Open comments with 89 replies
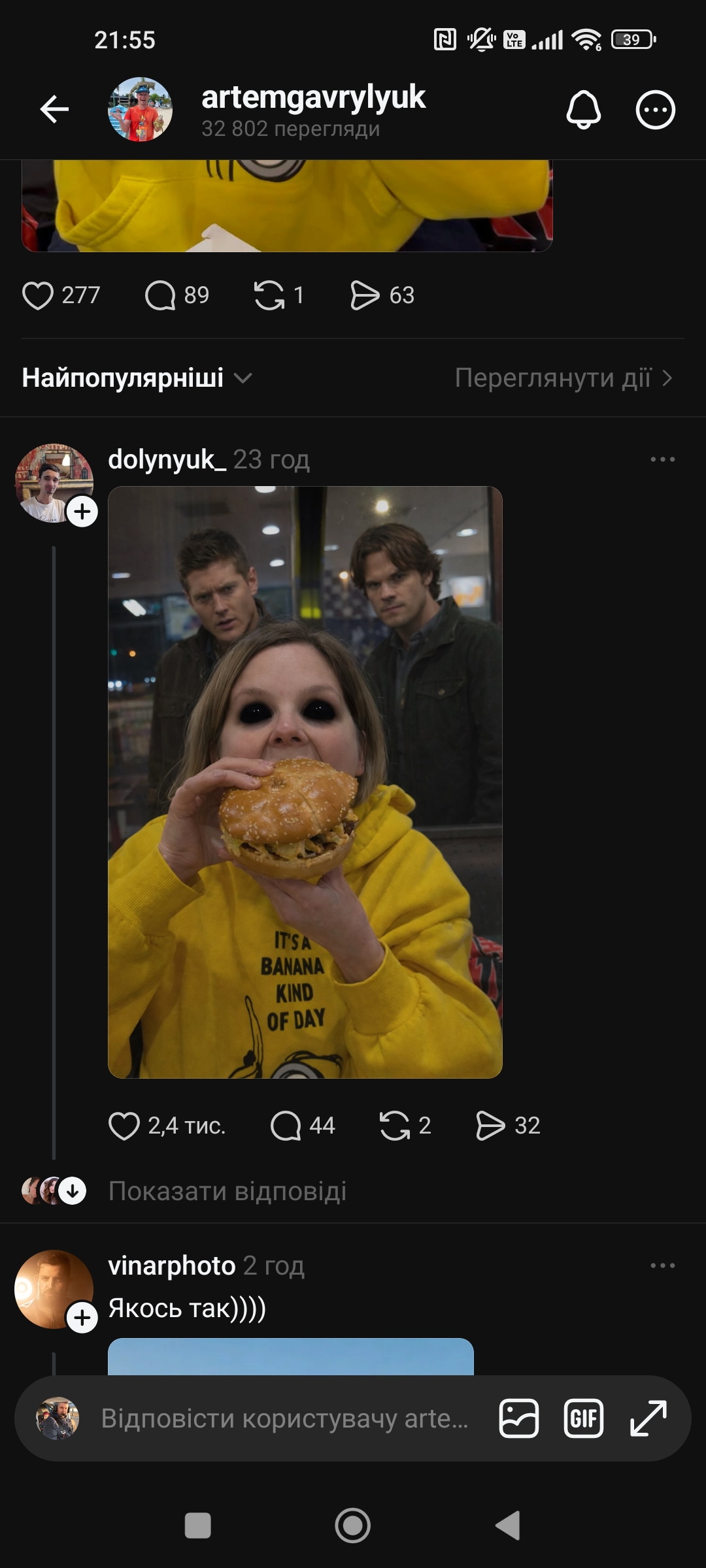706x1568 pixels. [160, 295]
